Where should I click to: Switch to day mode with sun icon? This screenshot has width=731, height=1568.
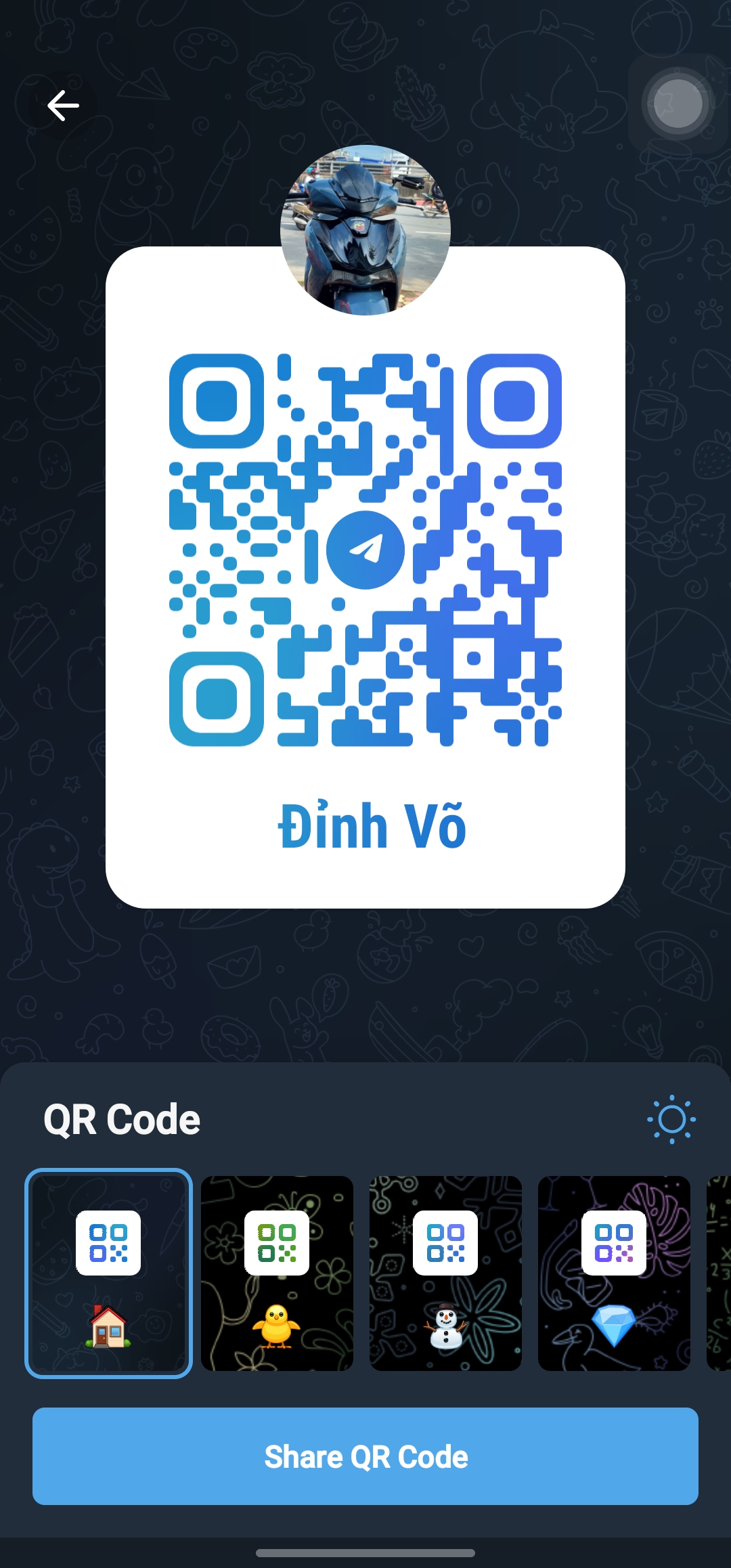[x=671, y=1119]
